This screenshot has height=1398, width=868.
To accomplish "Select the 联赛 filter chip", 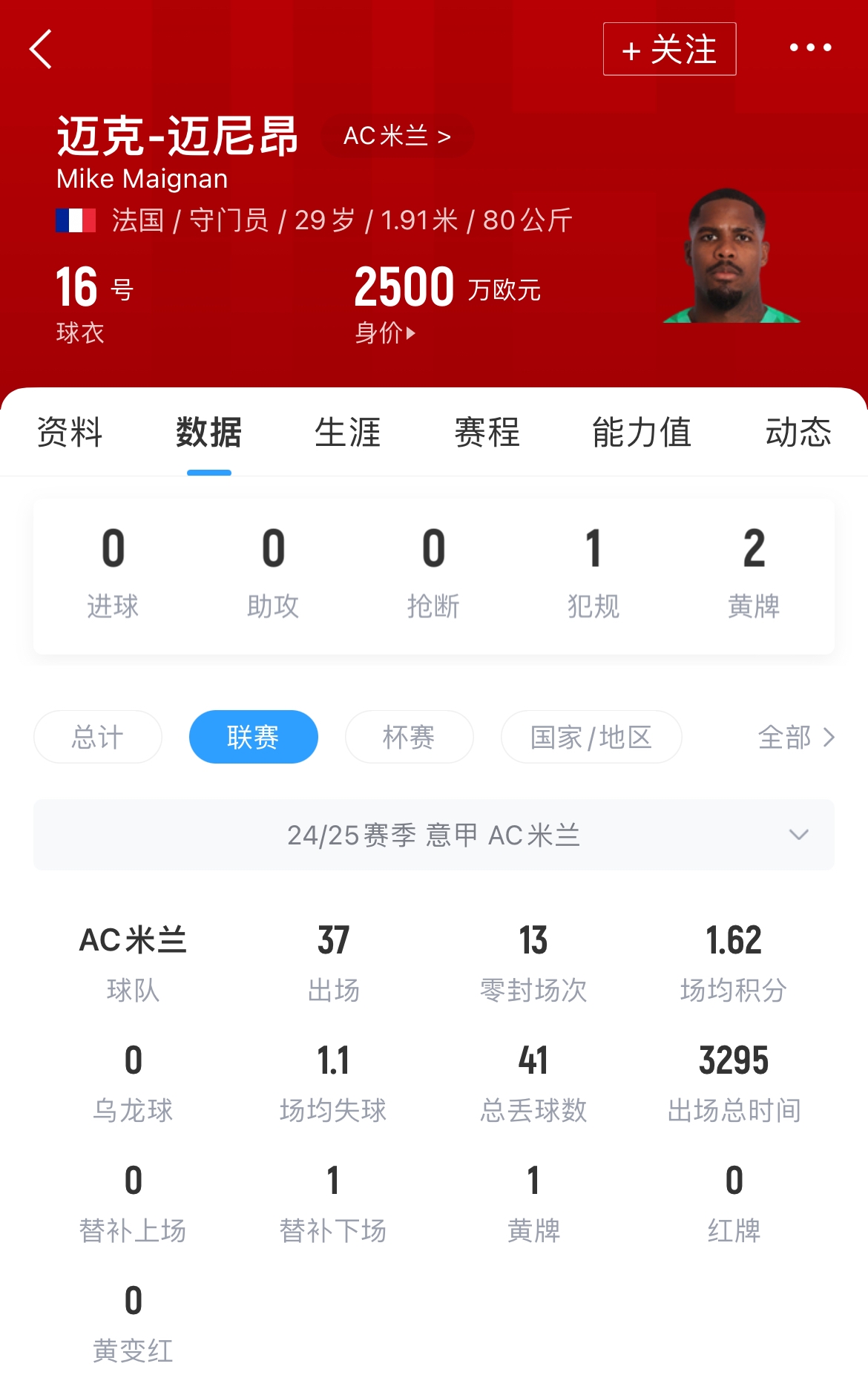I will (x=253, y=737).
